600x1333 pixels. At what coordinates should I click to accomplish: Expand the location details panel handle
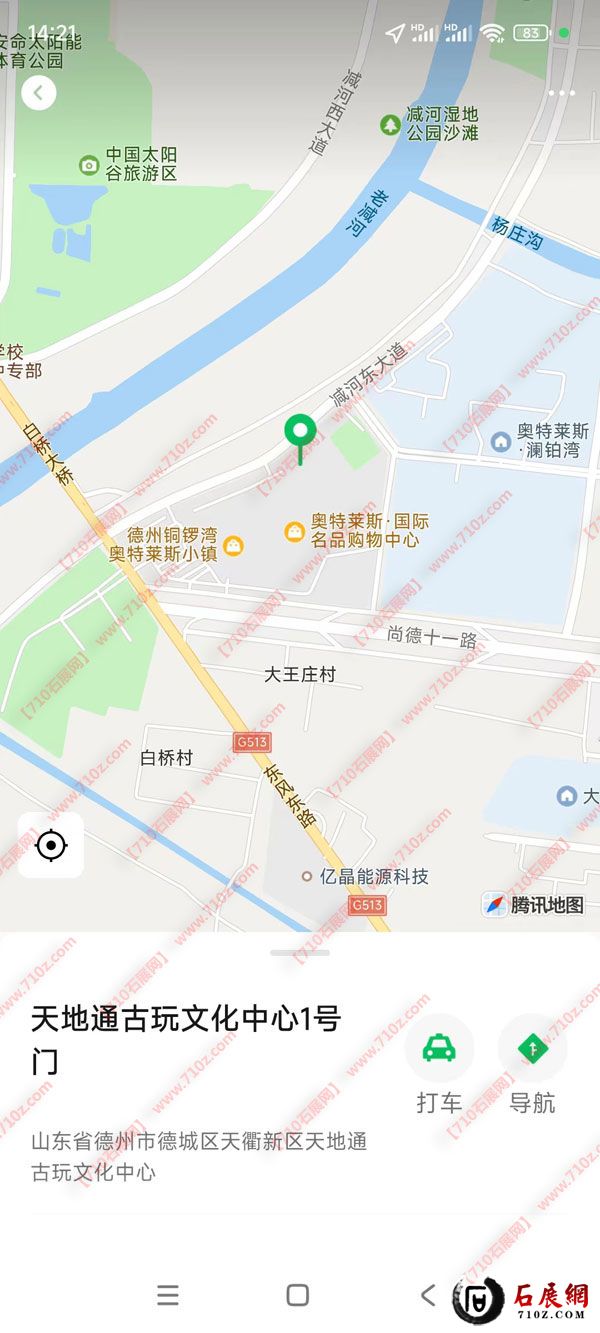300,953
